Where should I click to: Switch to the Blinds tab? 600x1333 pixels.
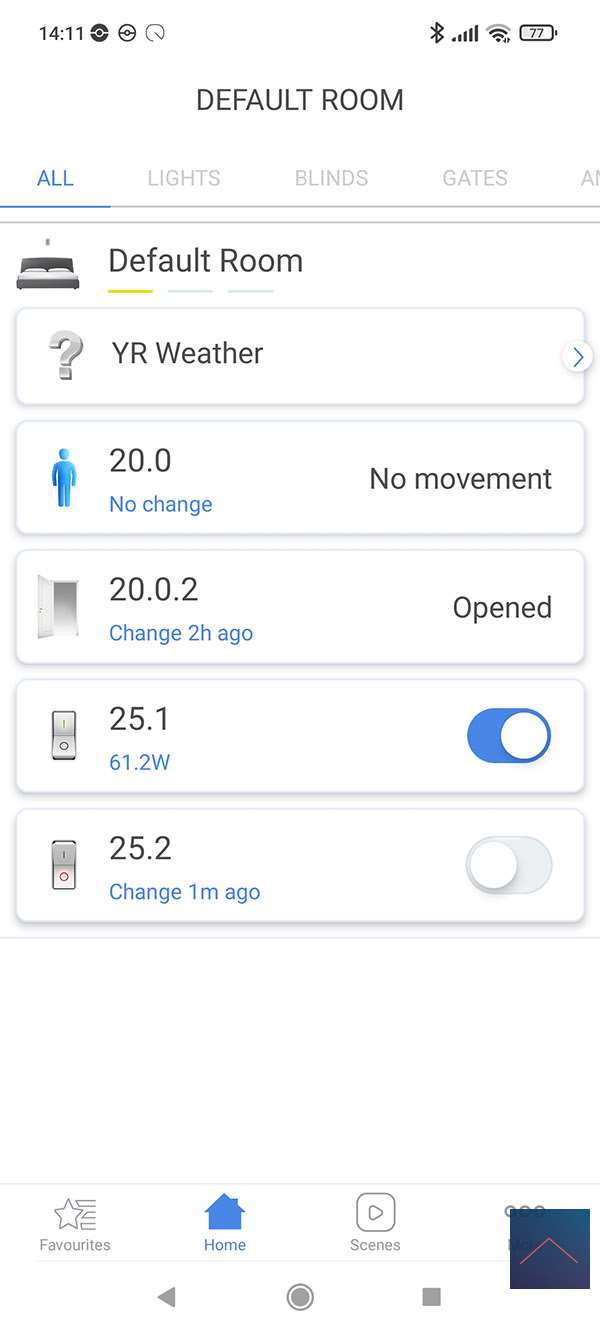point(331,178)
